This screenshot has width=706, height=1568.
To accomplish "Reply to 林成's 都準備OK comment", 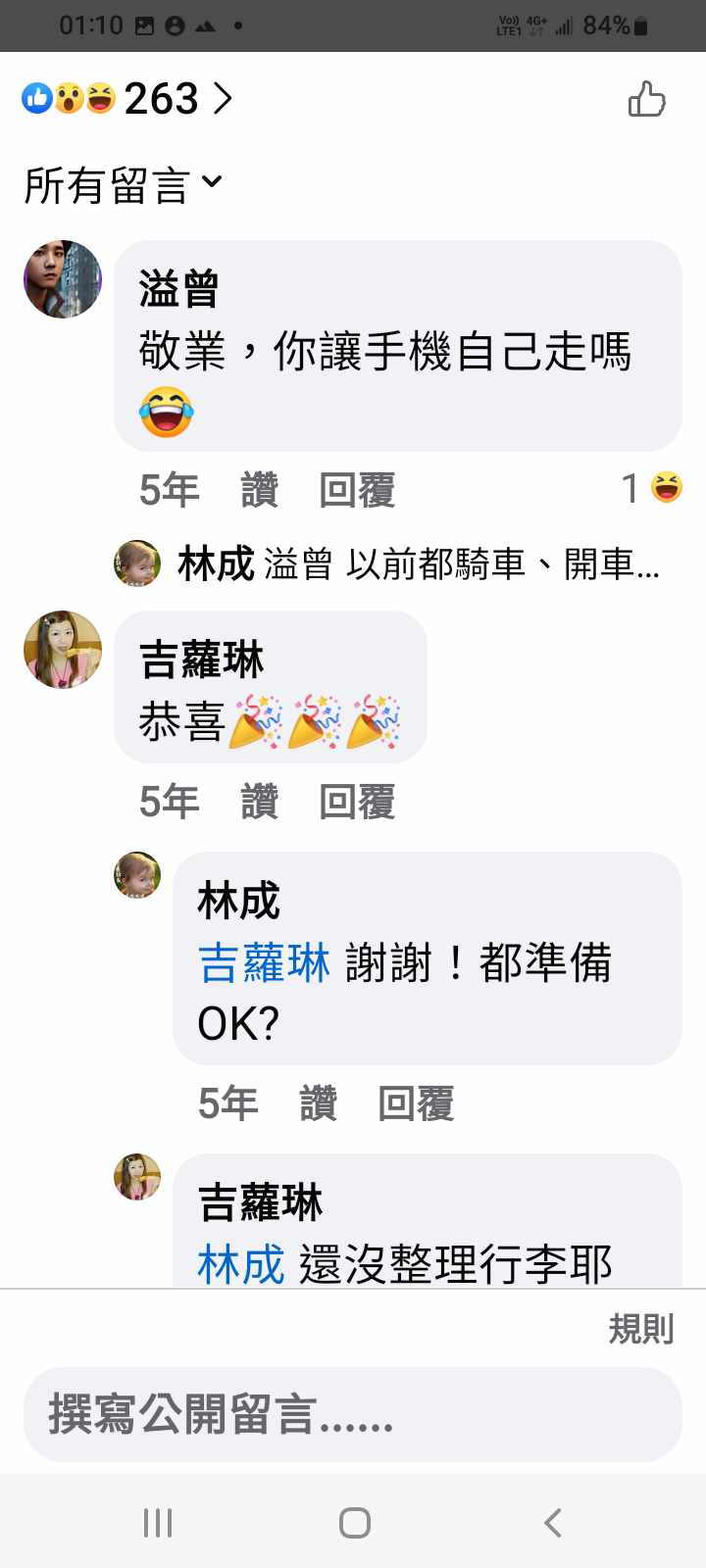I will 416,1102.
